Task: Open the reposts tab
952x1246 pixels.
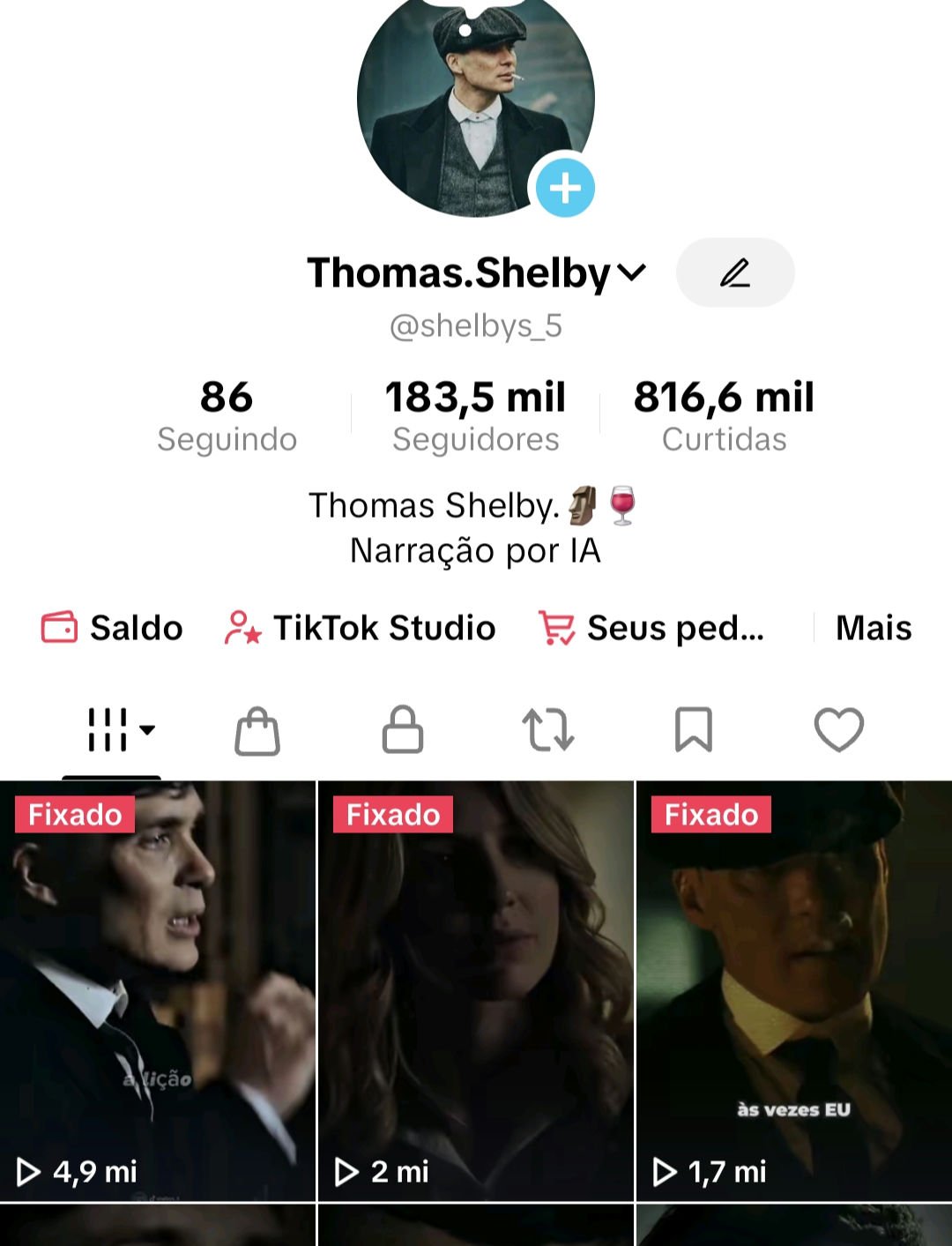Action: [548, 730]
